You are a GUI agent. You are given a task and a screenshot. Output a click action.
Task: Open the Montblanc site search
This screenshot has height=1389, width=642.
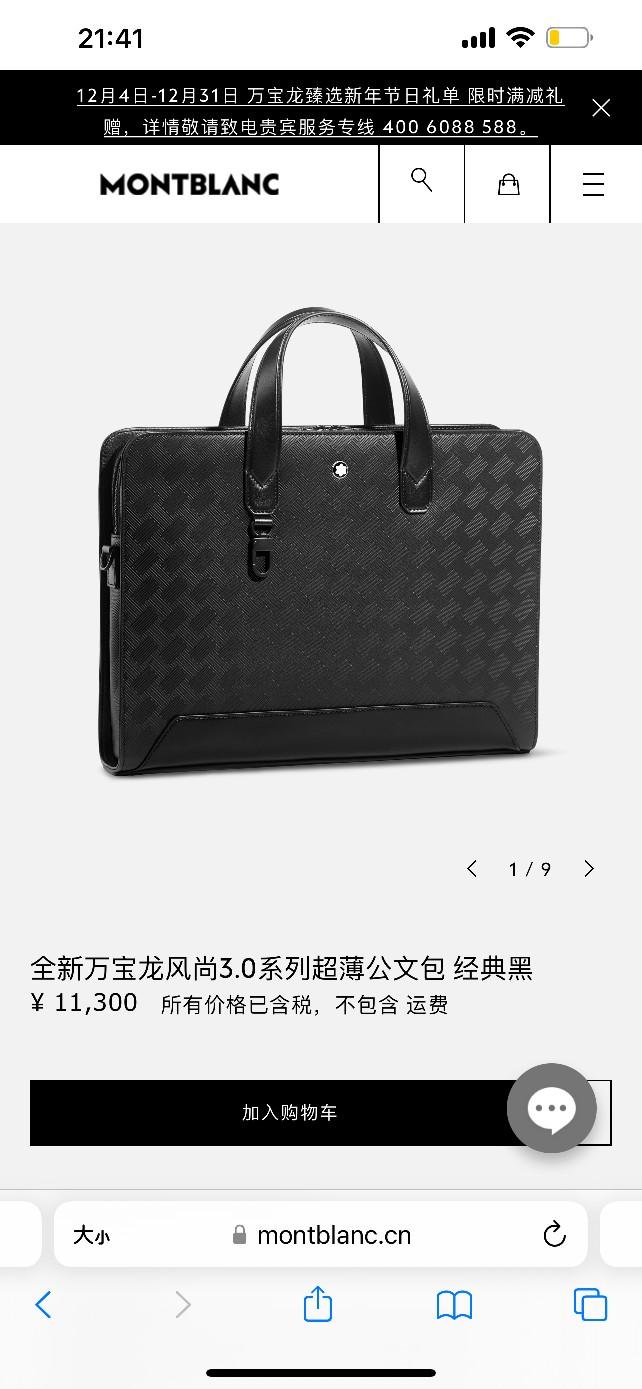tap(421, 181)
